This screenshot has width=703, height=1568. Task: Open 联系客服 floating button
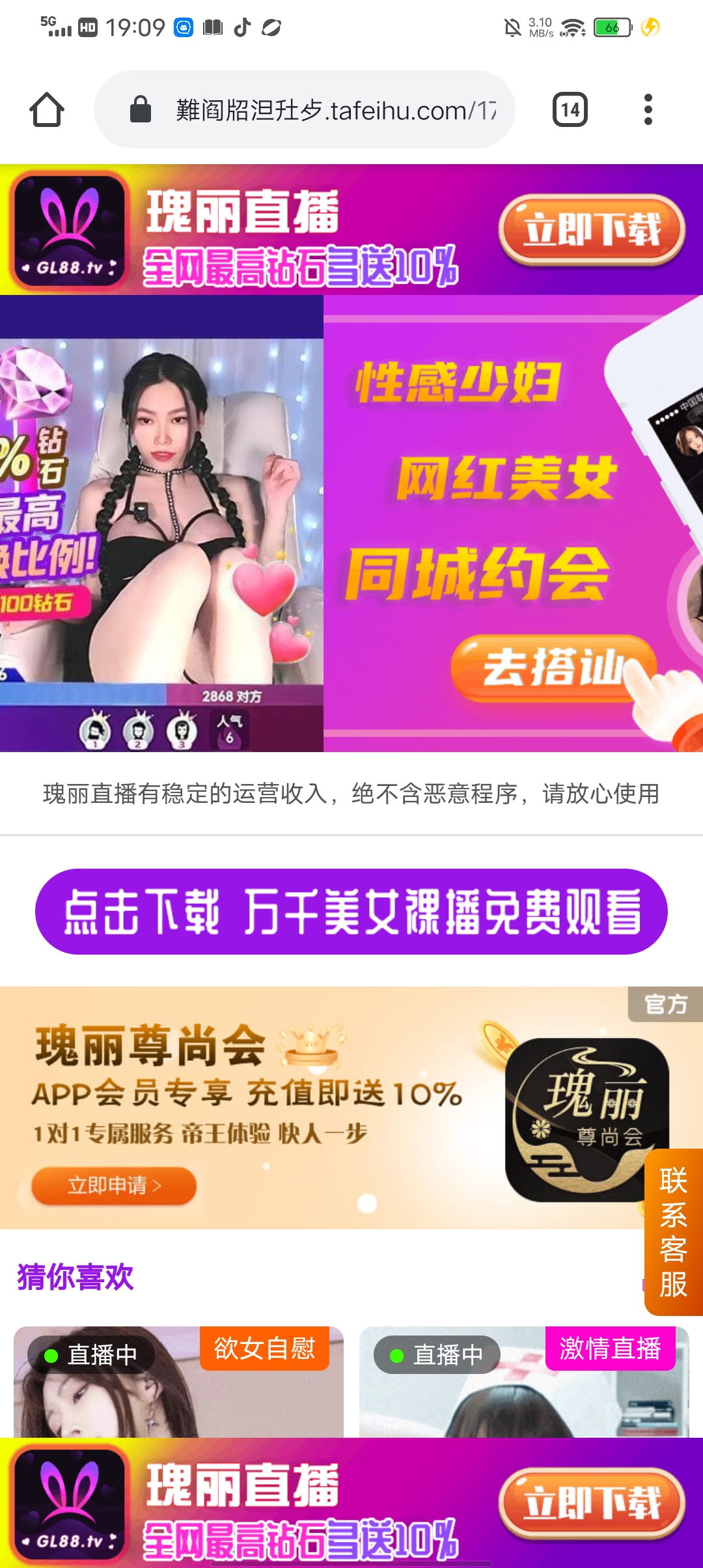(x=673, y=1232)
